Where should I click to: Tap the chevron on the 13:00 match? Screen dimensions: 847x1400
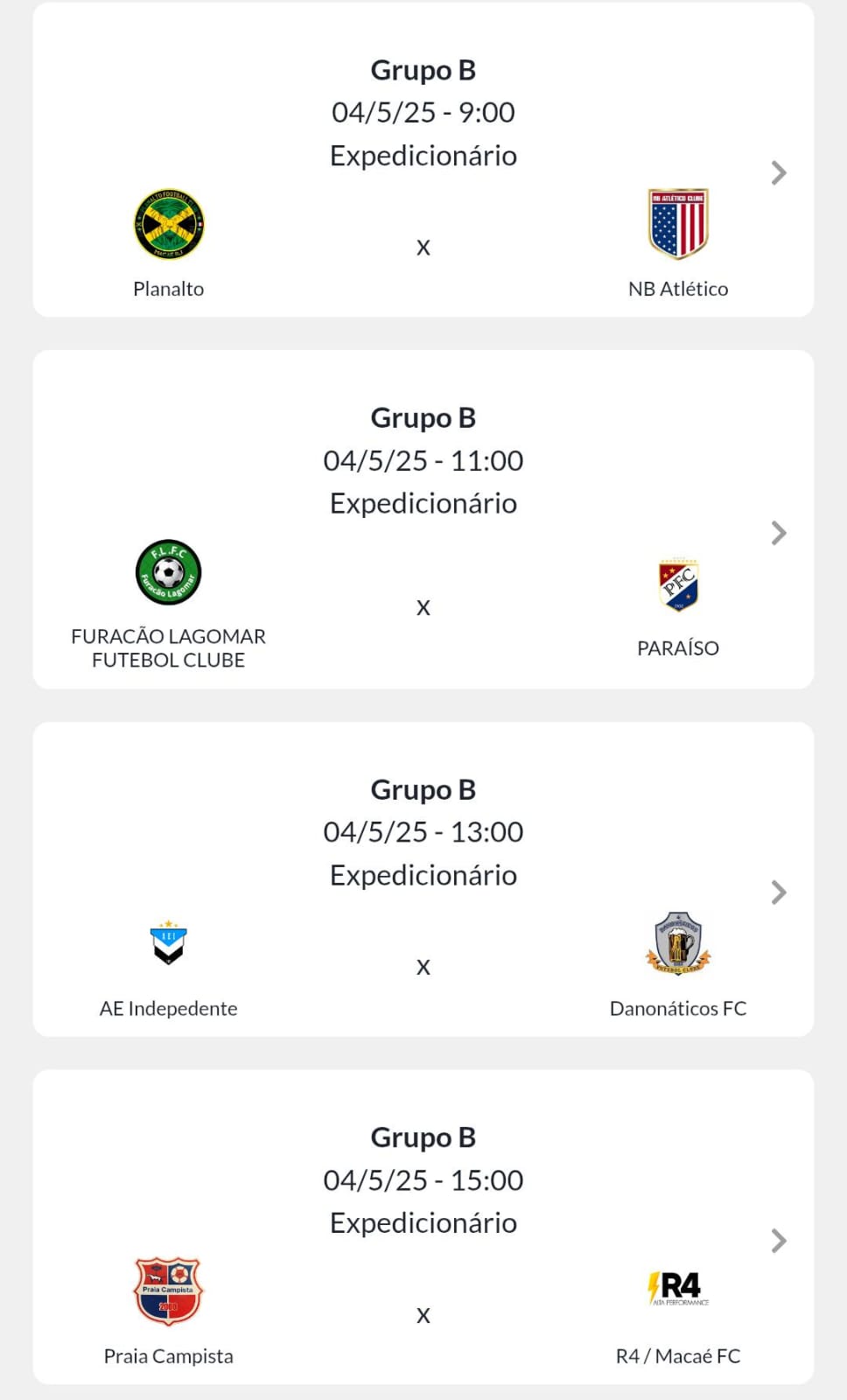779,892
